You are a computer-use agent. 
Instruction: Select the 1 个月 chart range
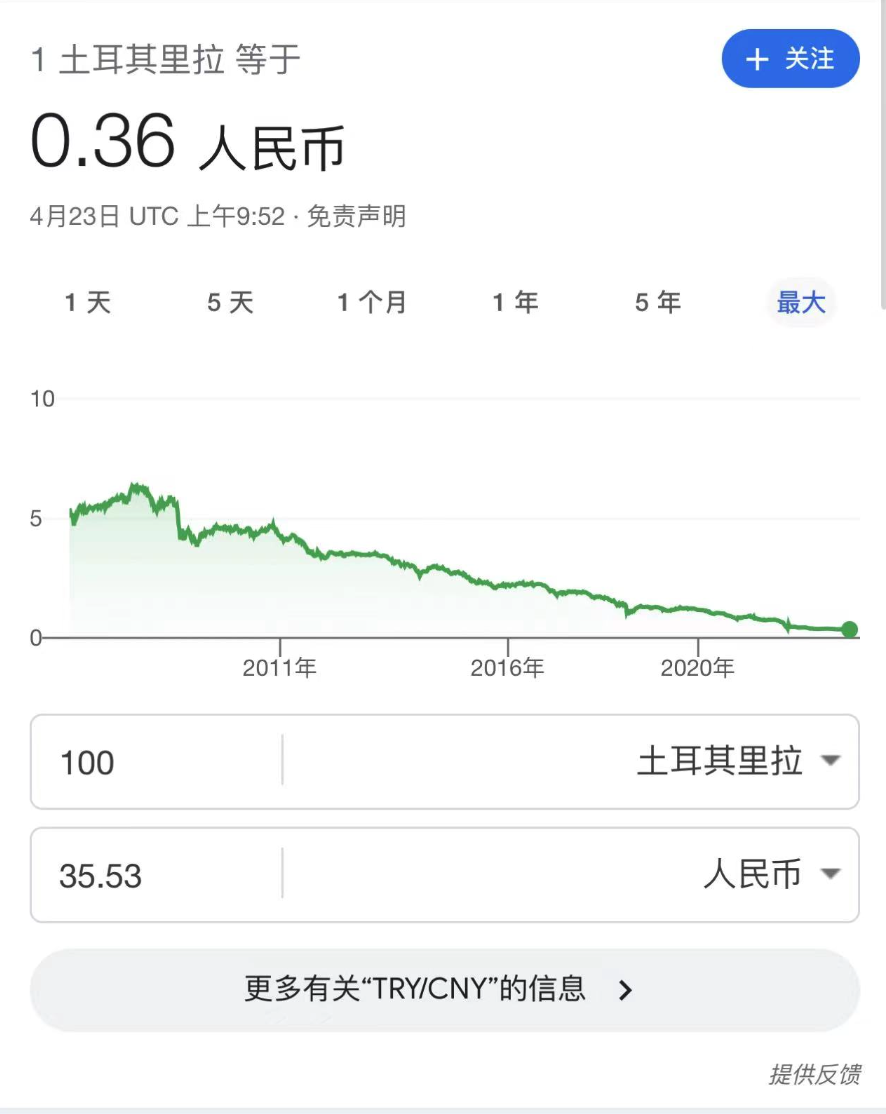click(x=372, y=303)
